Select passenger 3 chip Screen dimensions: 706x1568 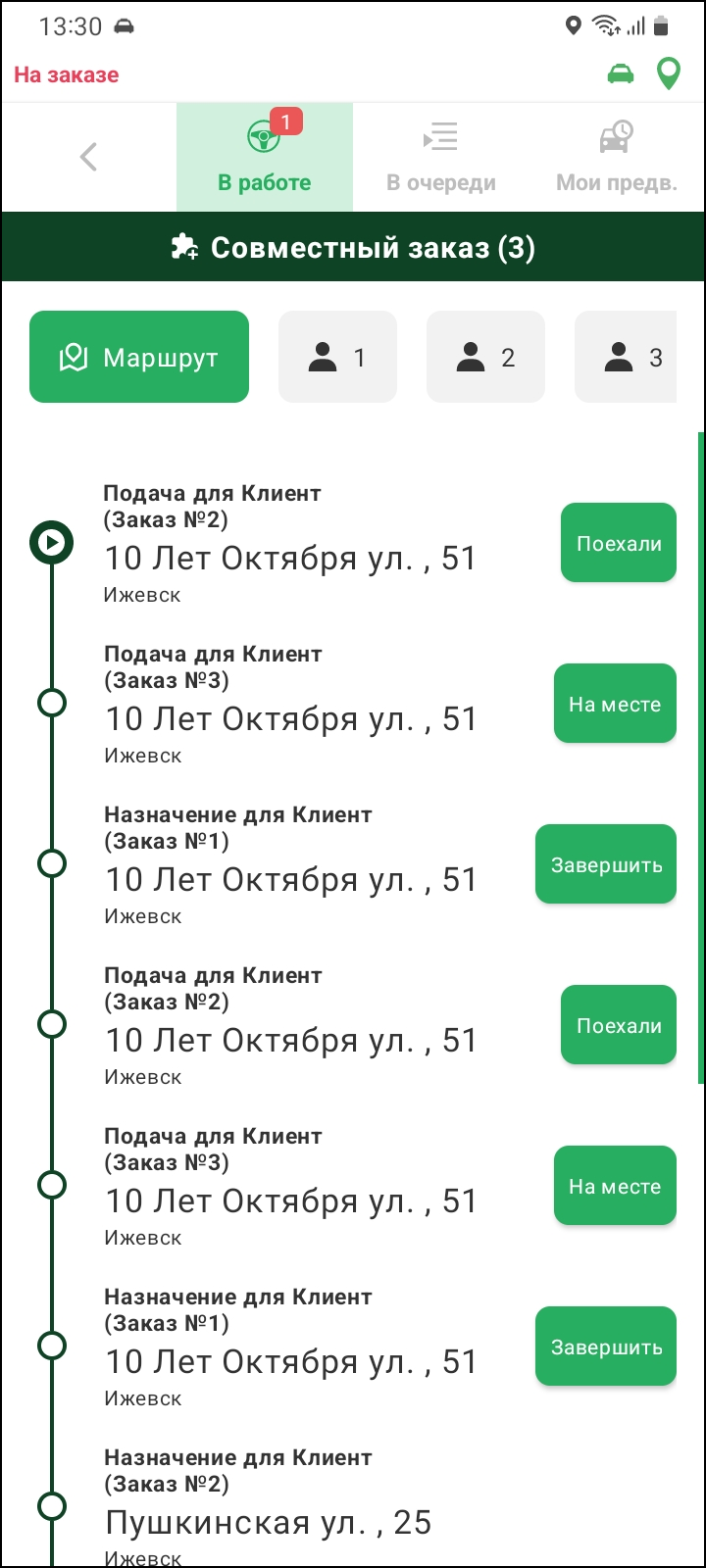628,357
